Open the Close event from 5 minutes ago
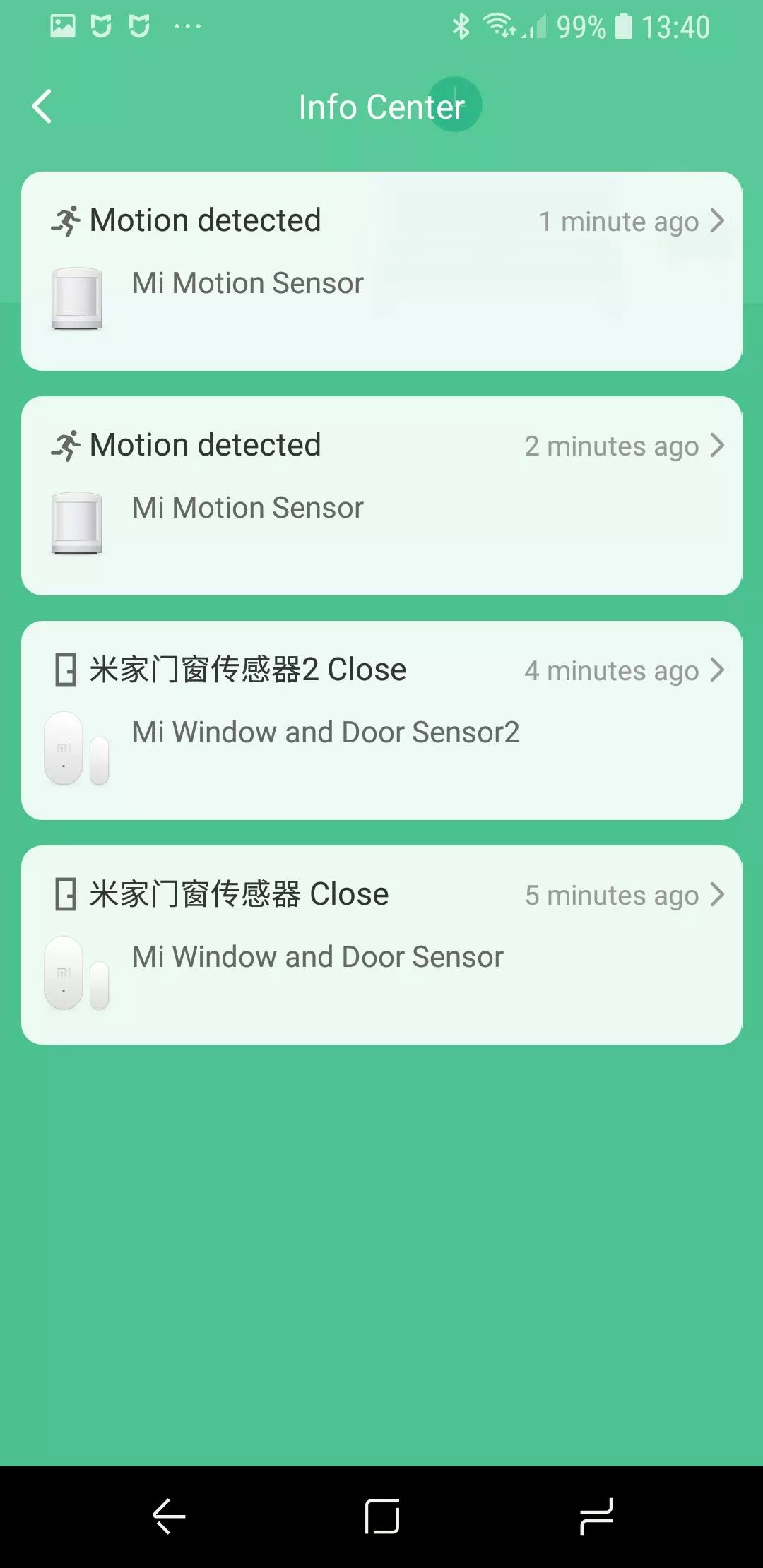The image size is (763, 1568). coord(381,945)
